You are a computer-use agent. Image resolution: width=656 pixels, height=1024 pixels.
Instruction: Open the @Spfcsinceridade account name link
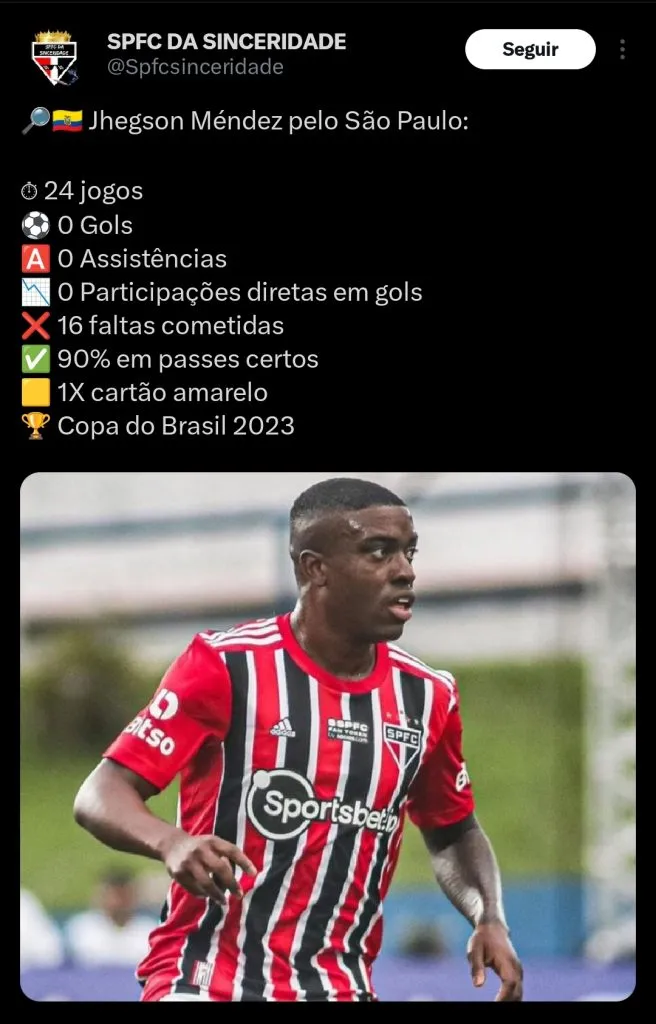[x=195, y=67]
